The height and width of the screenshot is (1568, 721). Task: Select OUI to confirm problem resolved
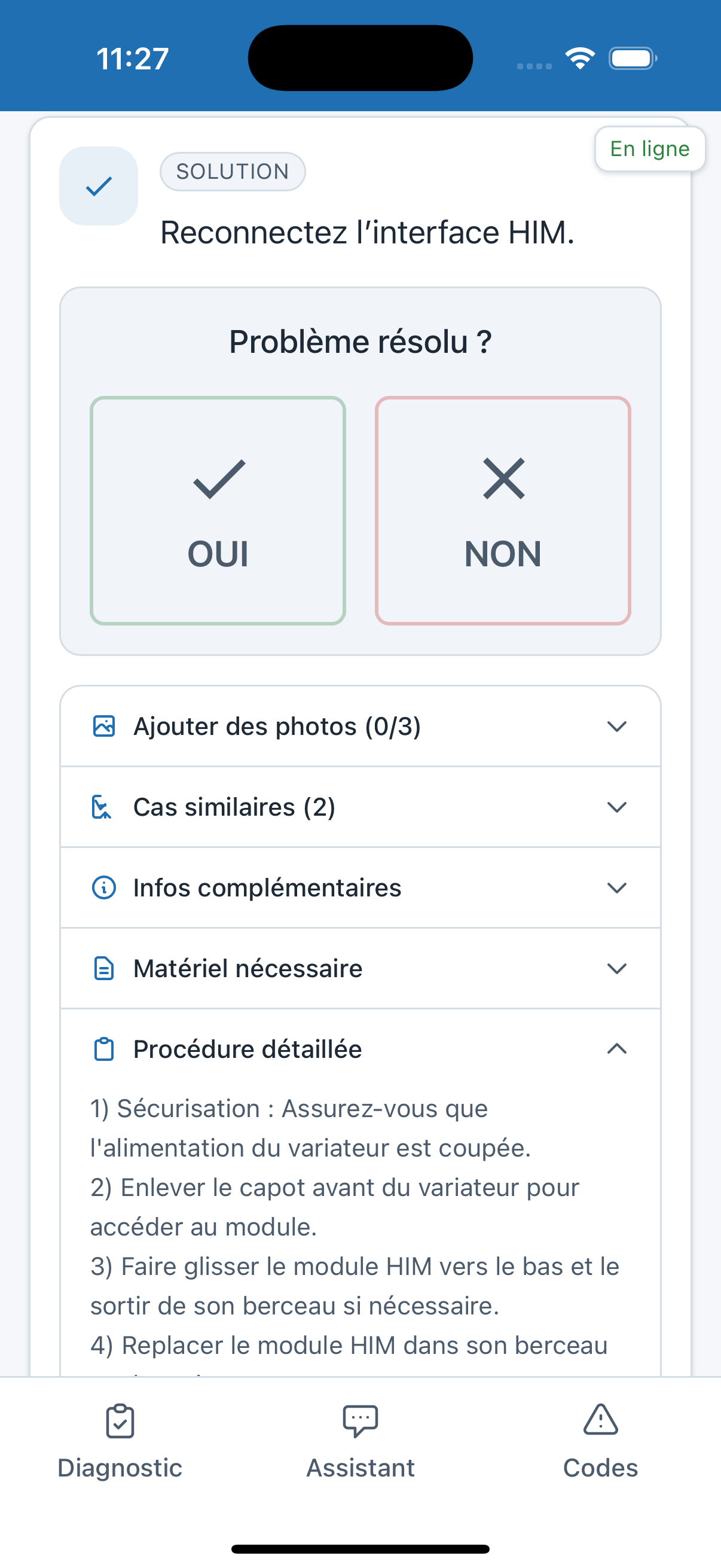coord(216,510)
